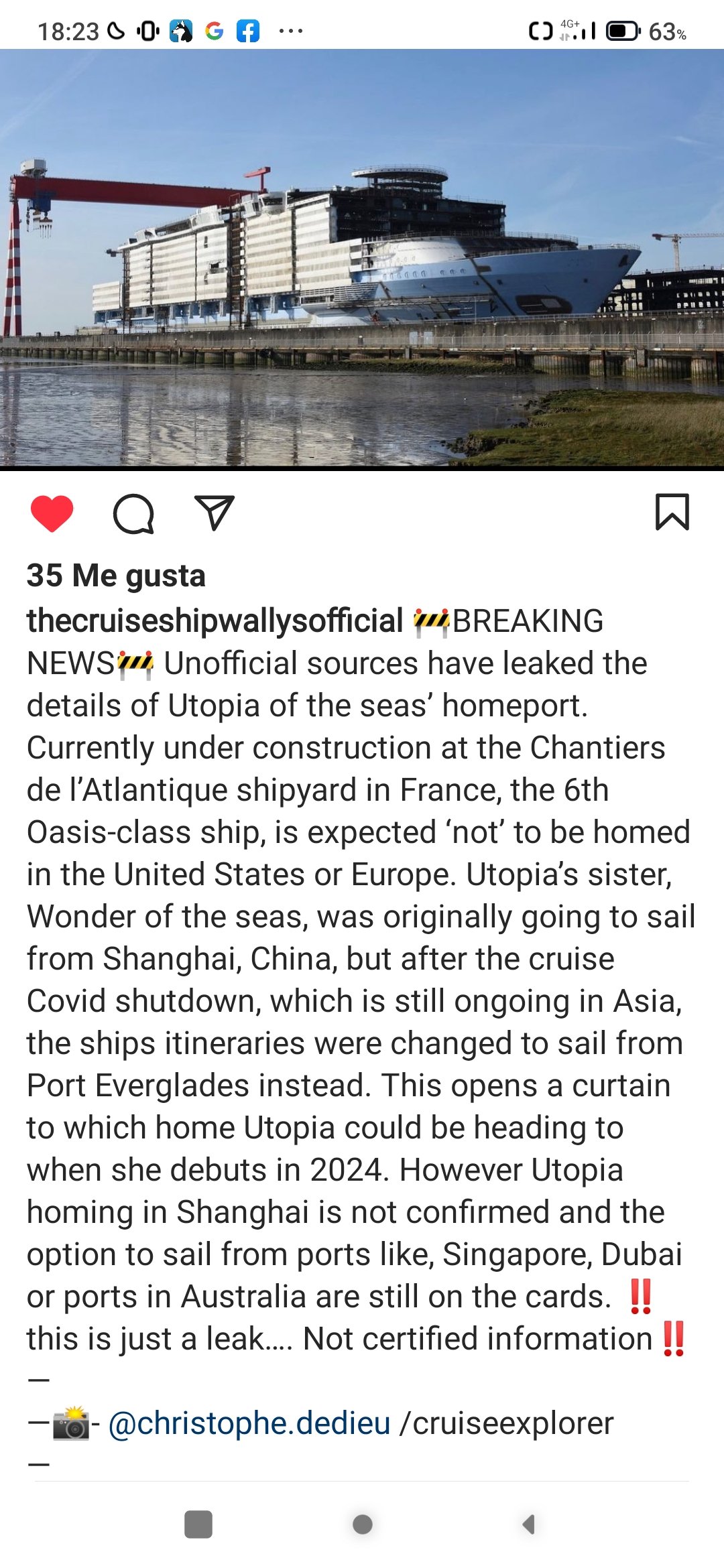The image size is (724, 1568).
Task: View who liked via 35 Me gusta
Action: point(116,576)
